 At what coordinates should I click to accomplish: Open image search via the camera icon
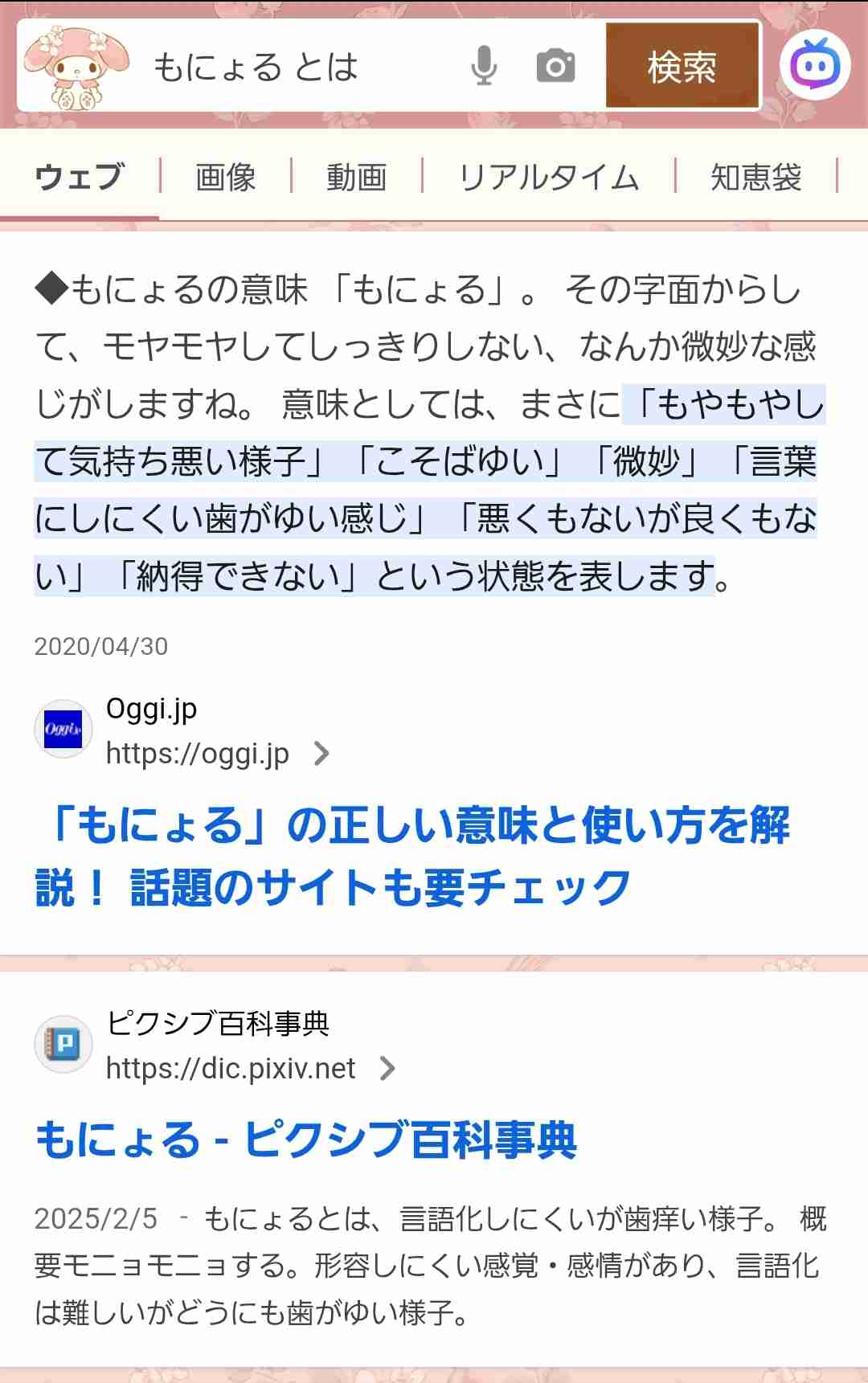[x=556, y=68]
